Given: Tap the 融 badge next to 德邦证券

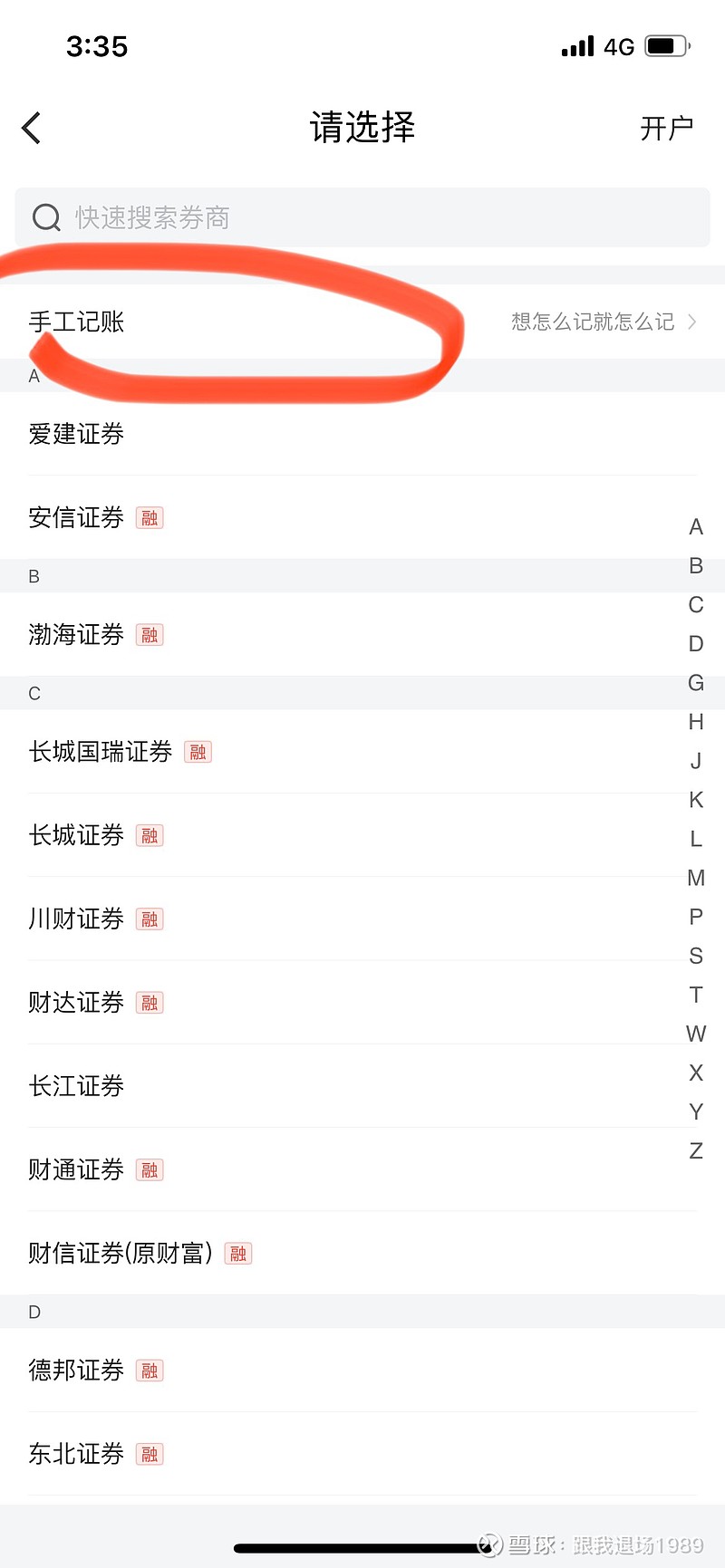Looking at the screenshot, I should tap(150, 1371).
